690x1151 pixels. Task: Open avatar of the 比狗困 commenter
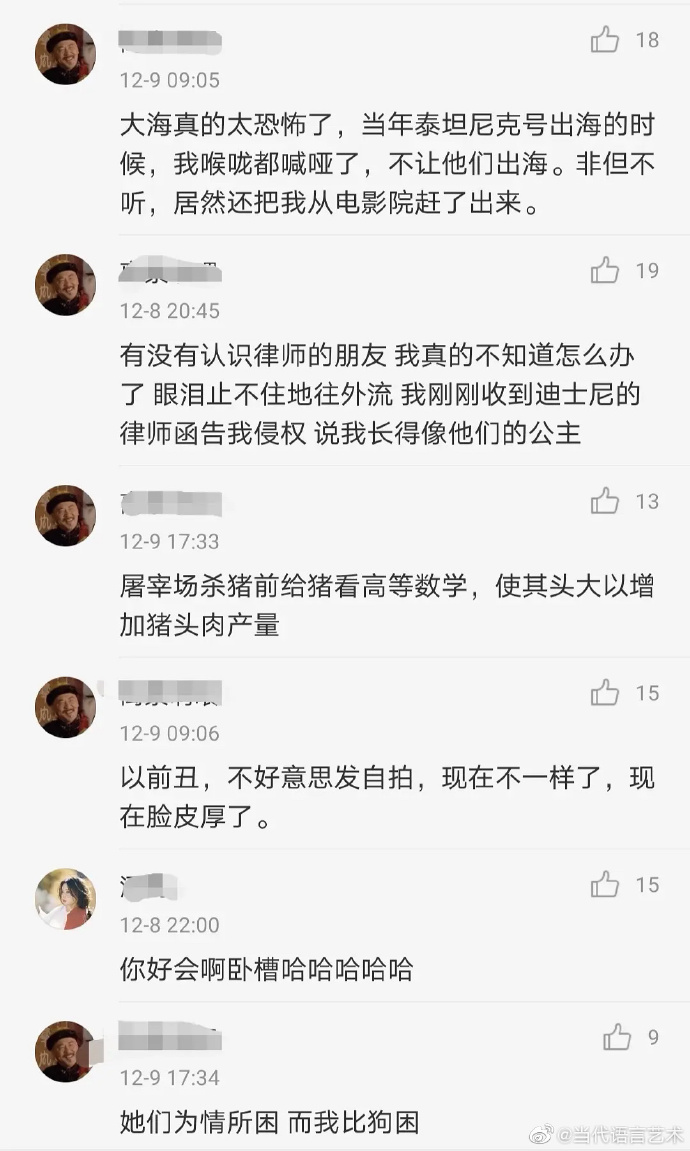point(66,1052)
